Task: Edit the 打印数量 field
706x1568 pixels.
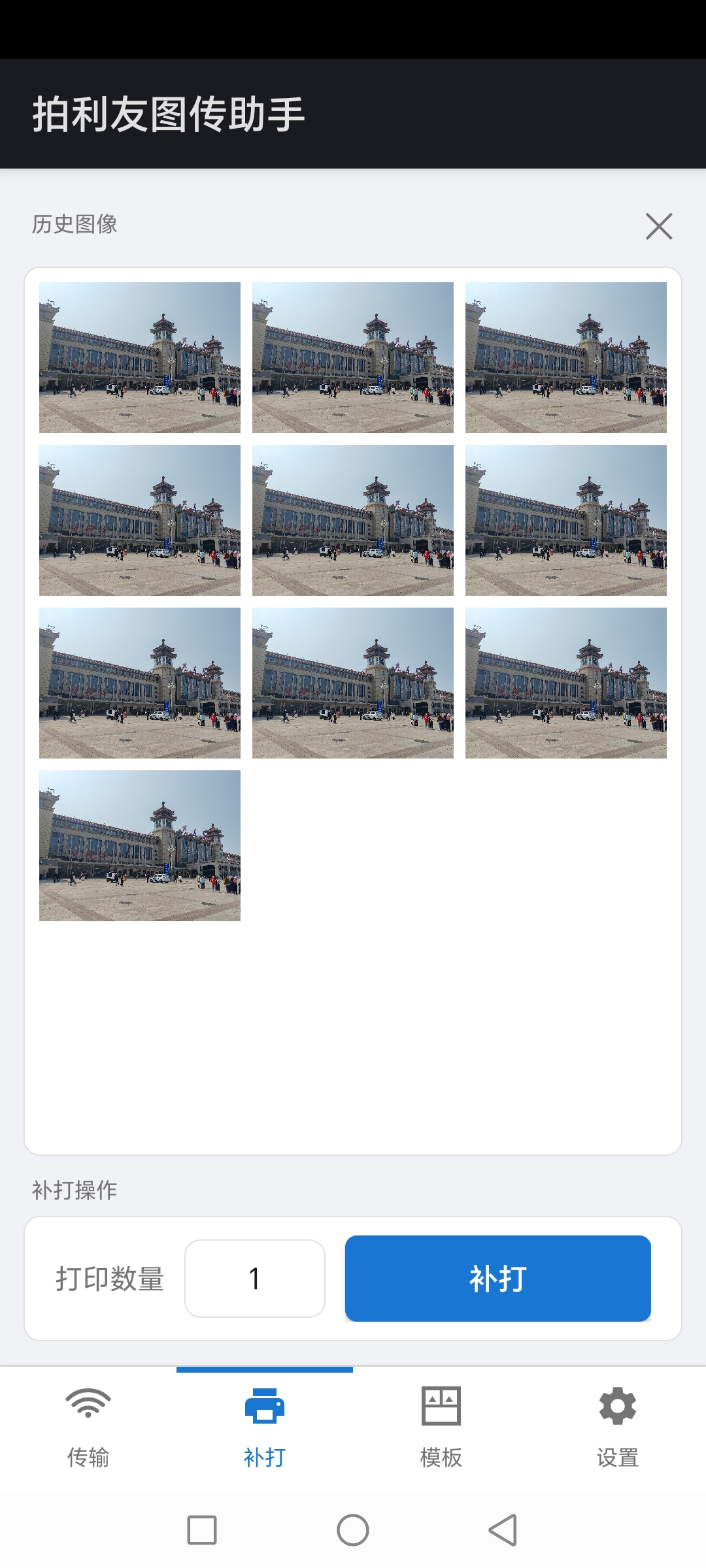Action: coord(255,1278)
